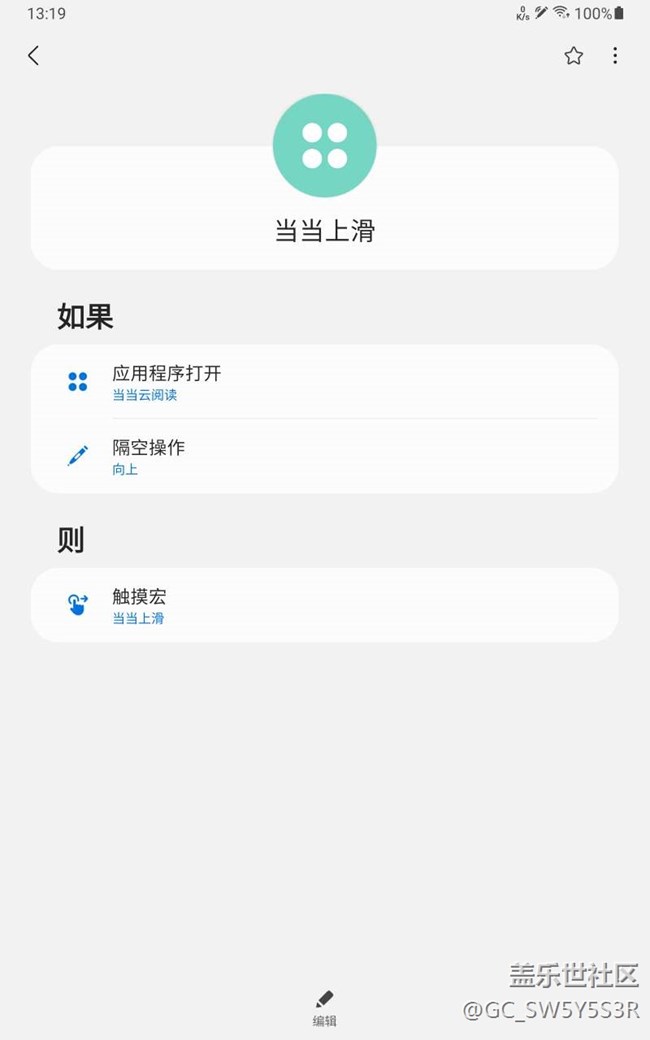Viewport: 650px width, 1040px height.
Task: Open the three-dot overflow menu
Action: (x=615, y=56)
